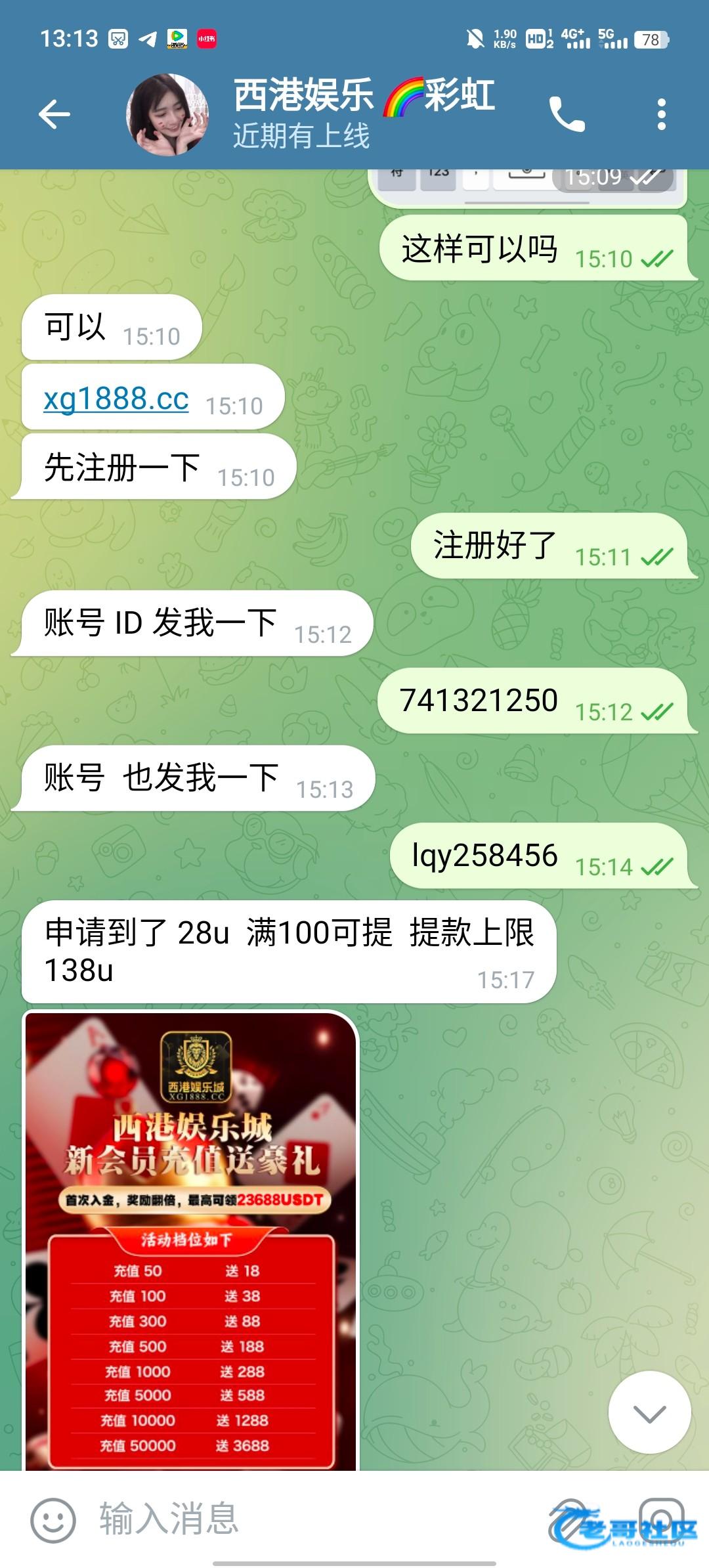Open the 西港娱乐 contact profile picture

click(x=168, y=114)
